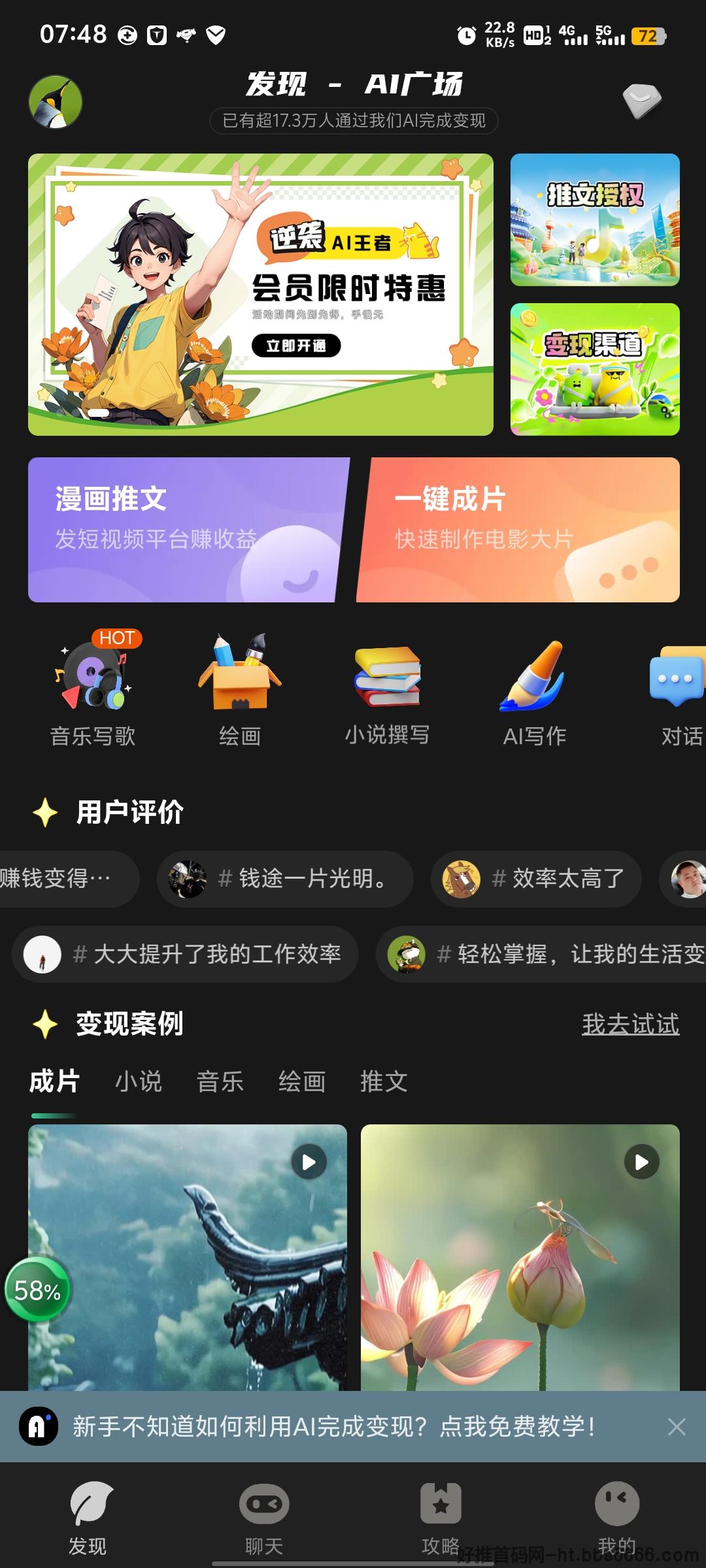Open the 会员限时特惠 promo banner
Image resolution: width=706 pixels, height=1568 pixels.
(x=261, y=295)
